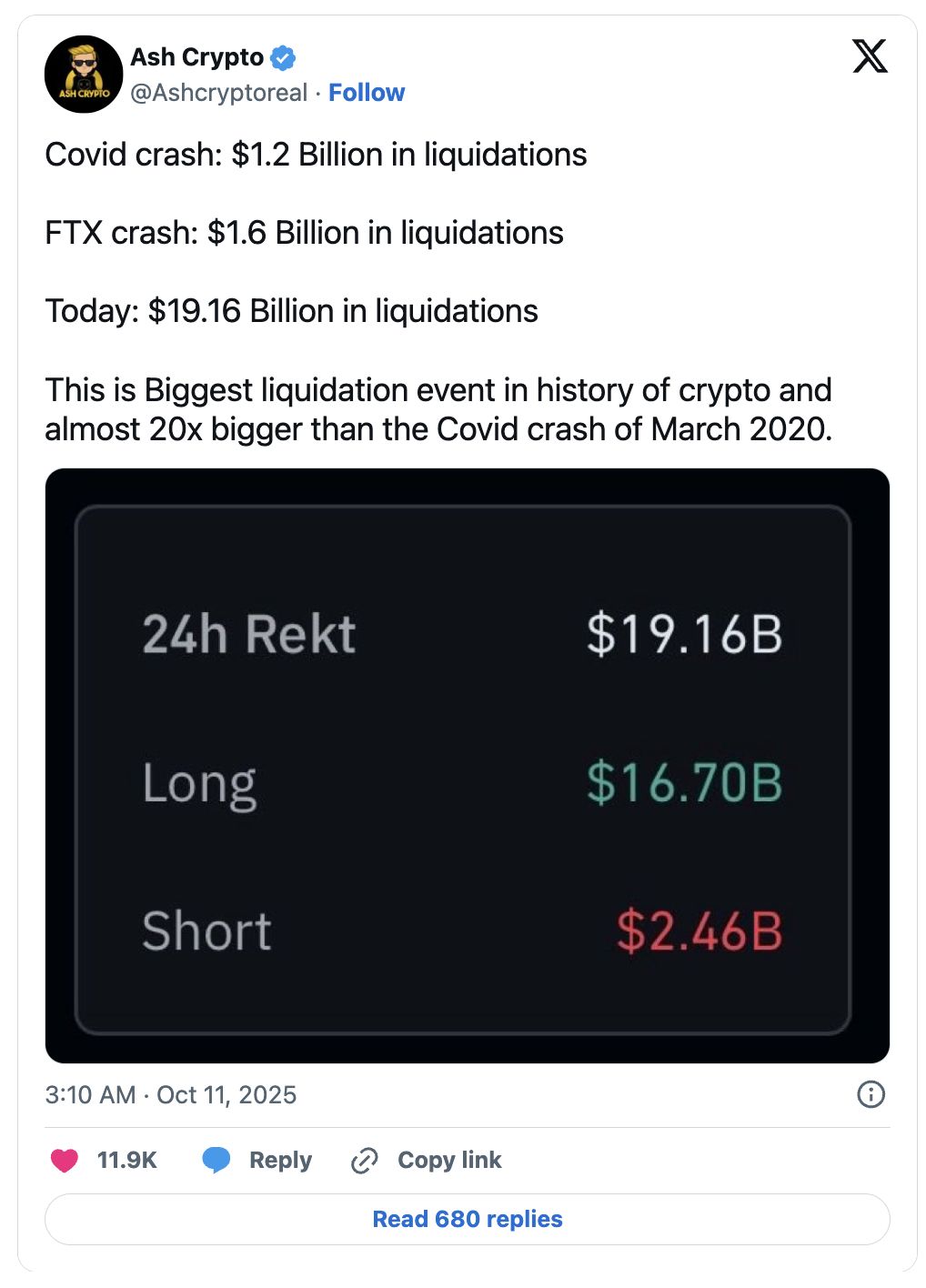Copy link to this post
Viewport: 926px width, 1288px height.
(427, 1160)
